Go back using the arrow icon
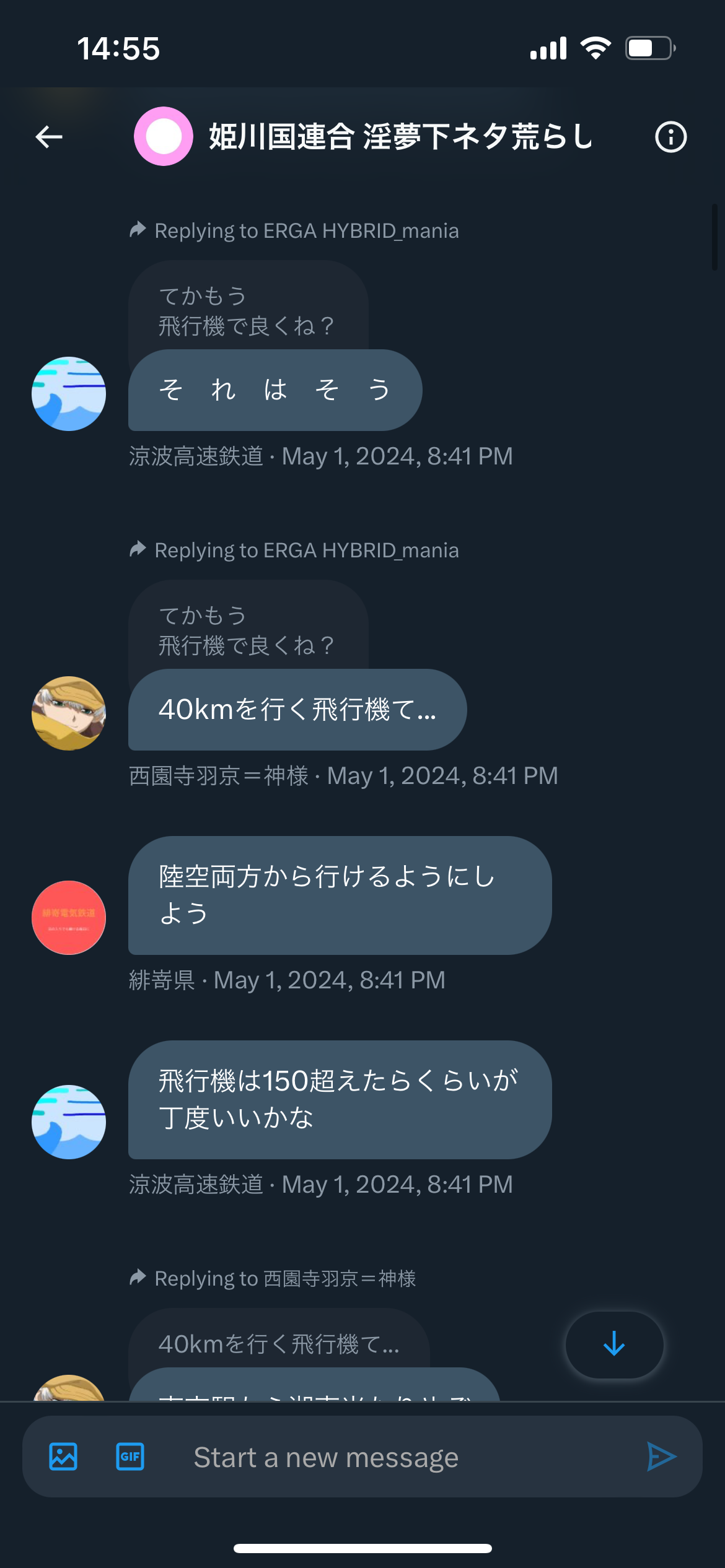 [x=49, y=137]
